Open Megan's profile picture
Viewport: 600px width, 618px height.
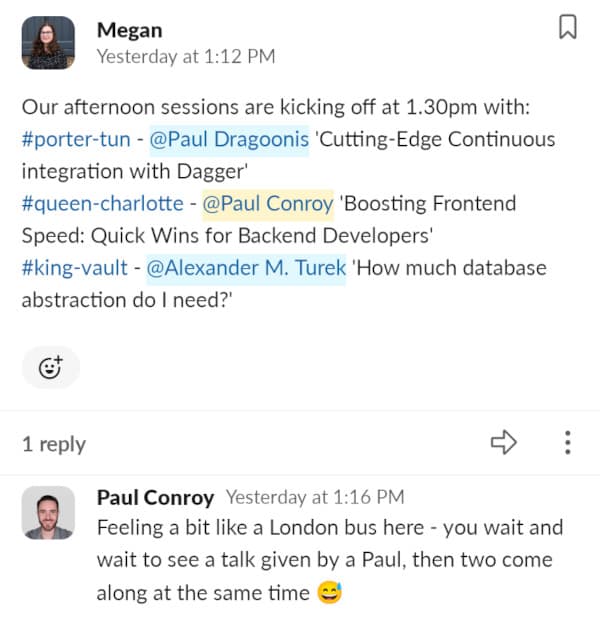coord(48,42)
